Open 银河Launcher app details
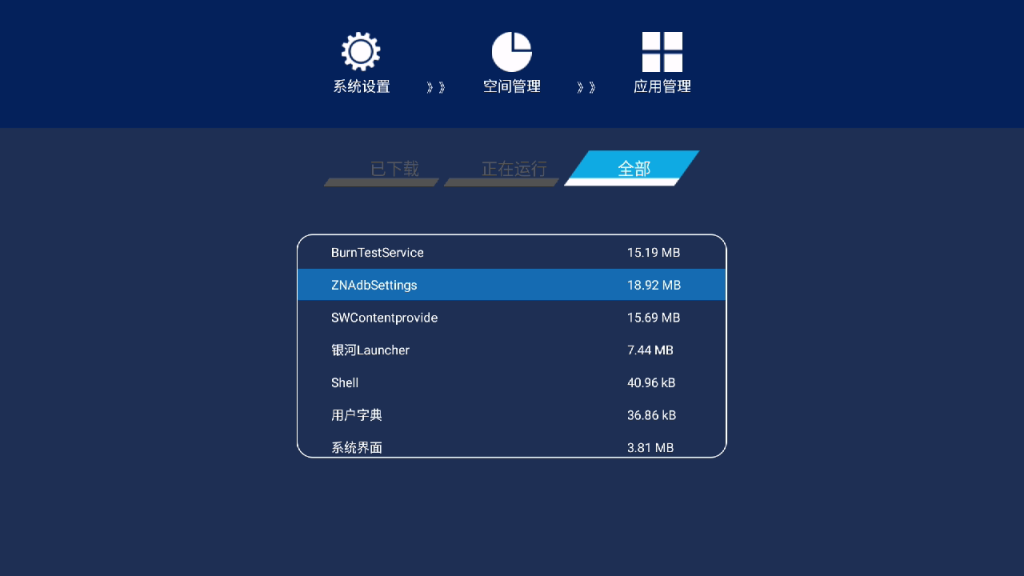This screenshot has height=576, width=1024. coord(511,350)
